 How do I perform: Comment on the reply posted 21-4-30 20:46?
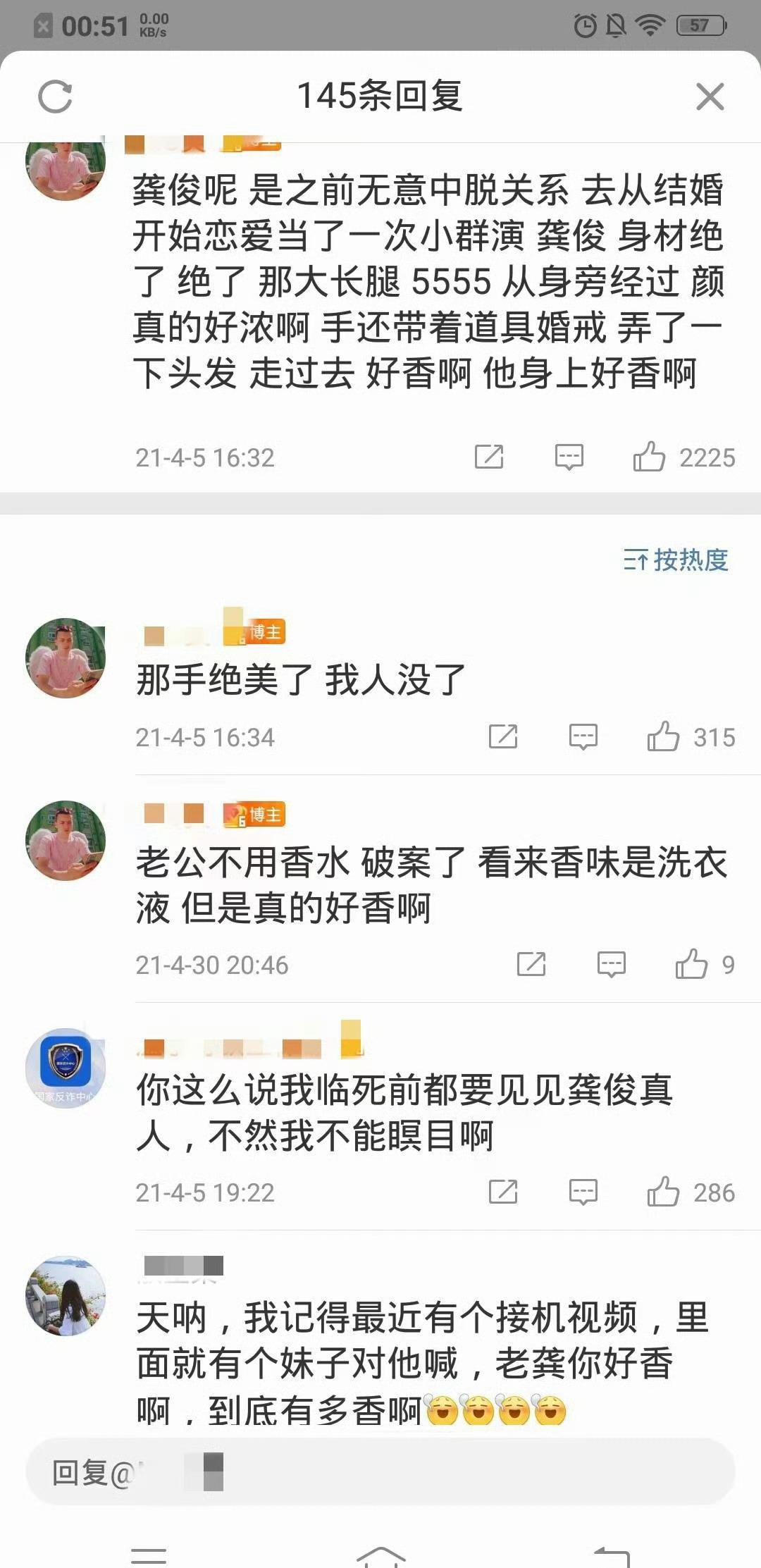(x=611, y=964)
